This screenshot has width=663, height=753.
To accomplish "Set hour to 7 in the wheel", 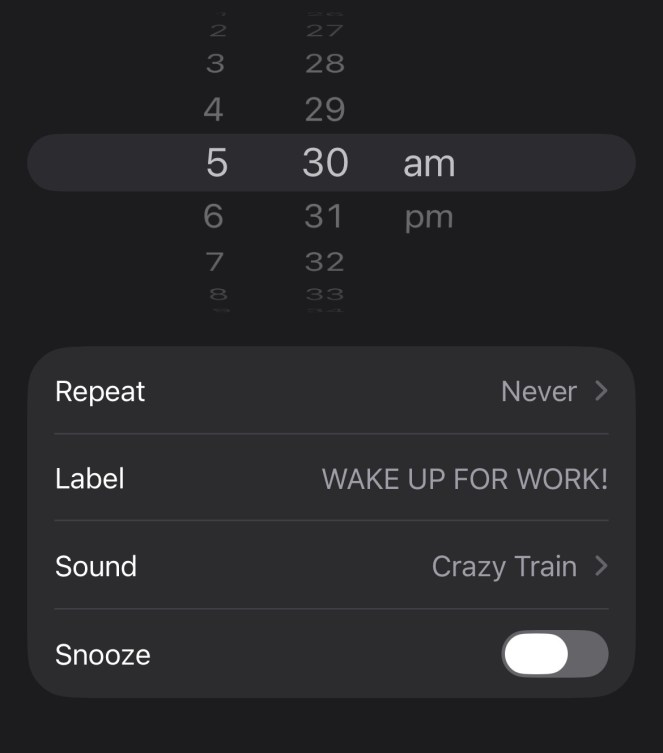I will (215, 261).
